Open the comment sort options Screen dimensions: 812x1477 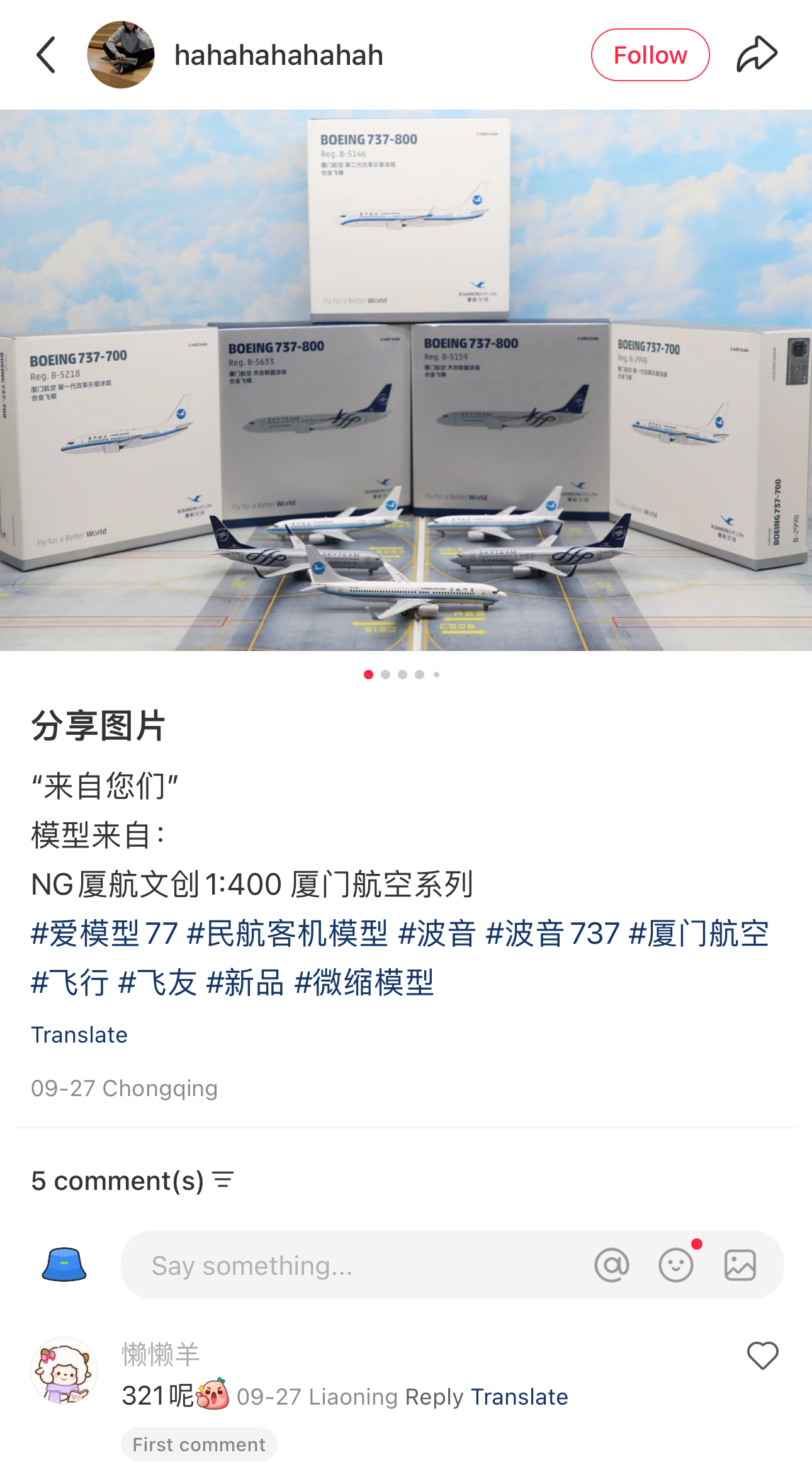223,1180
